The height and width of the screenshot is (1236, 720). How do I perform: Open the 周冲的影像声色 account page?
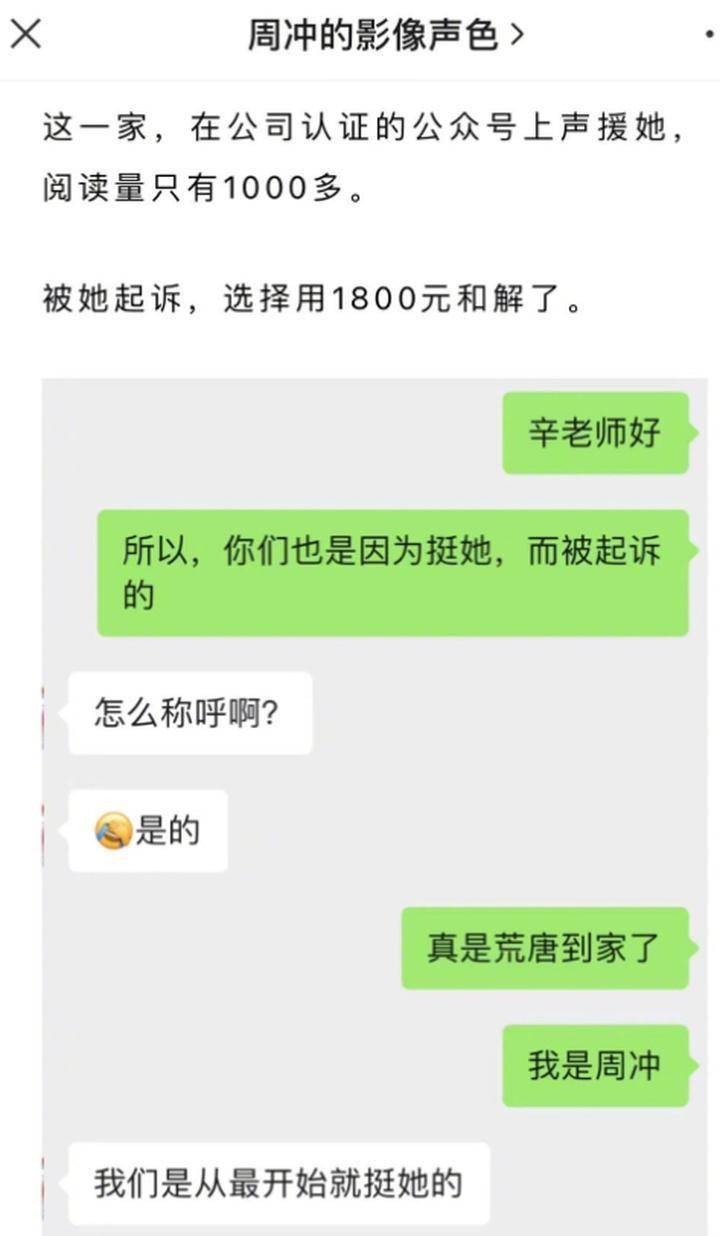click(385, 37)
